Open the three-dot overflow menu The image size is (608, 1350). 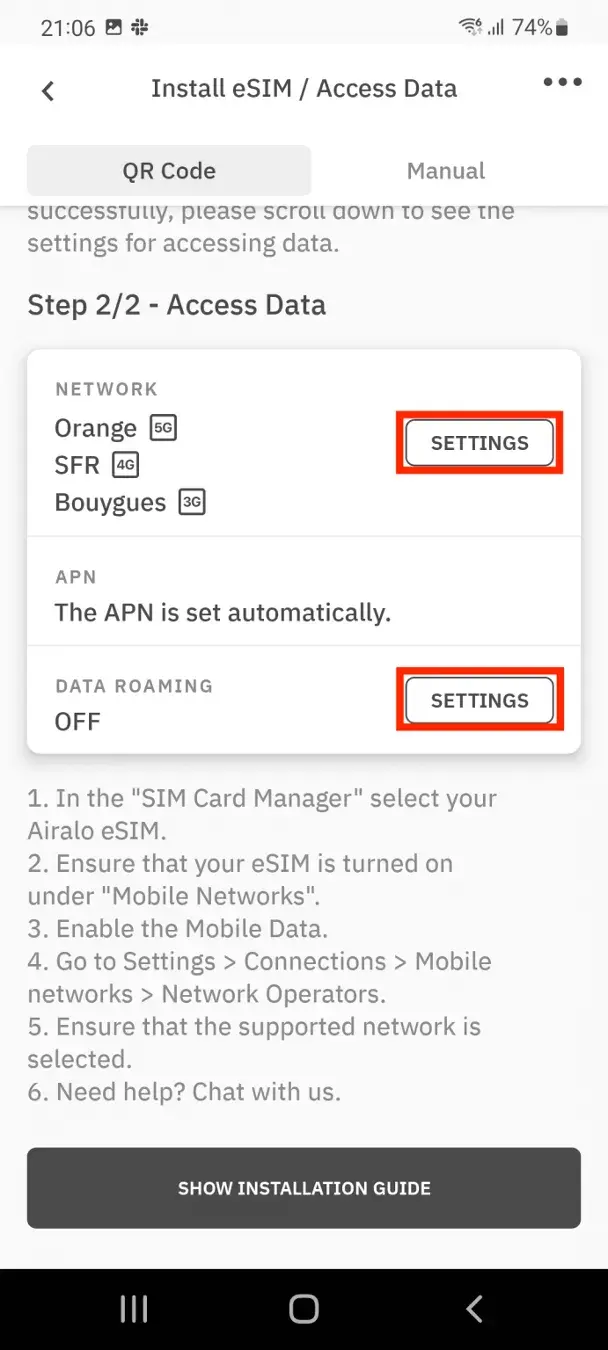tap(562, 83)
